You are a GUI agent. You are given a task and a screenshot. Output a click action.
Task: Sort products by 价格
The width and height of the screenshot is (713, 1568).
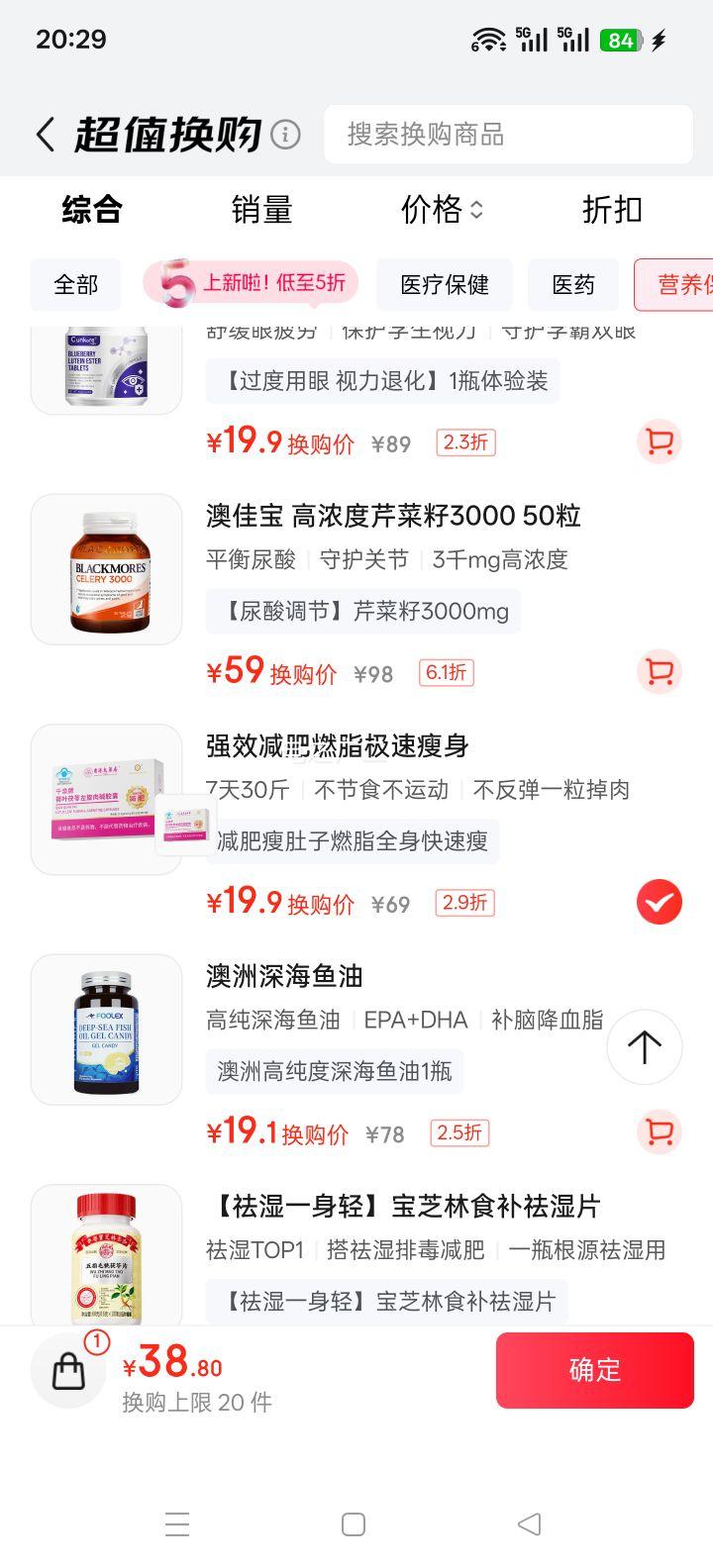tap(442, 210)
